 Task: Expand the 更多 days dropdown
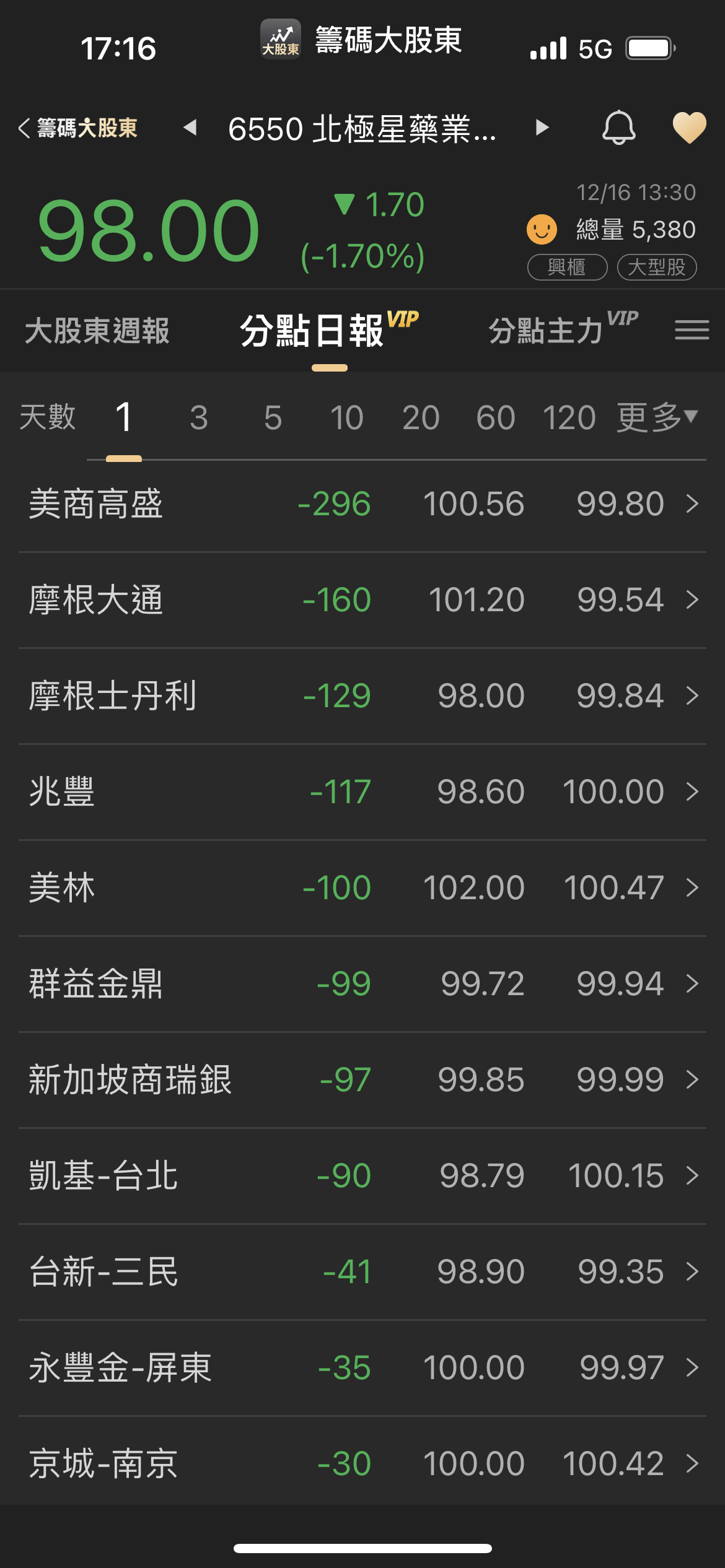657,417
